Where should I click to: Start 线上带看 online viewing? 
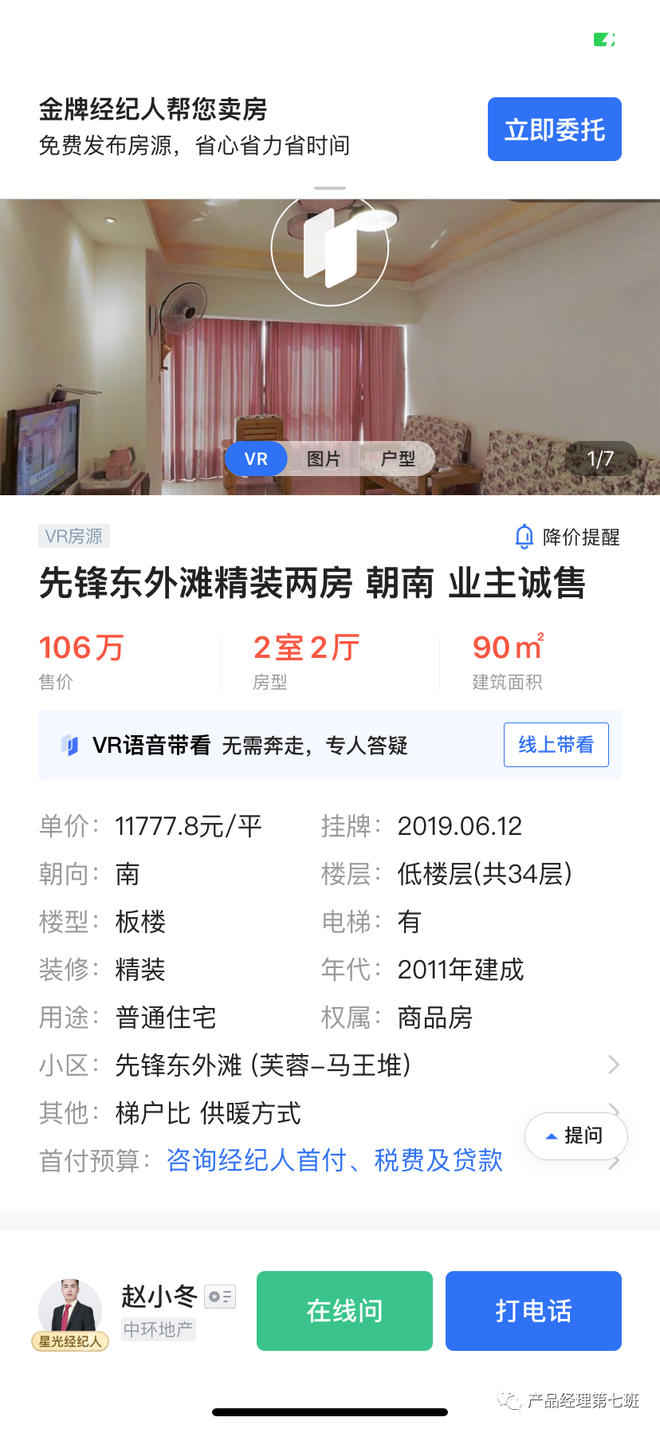pos(555,745)
